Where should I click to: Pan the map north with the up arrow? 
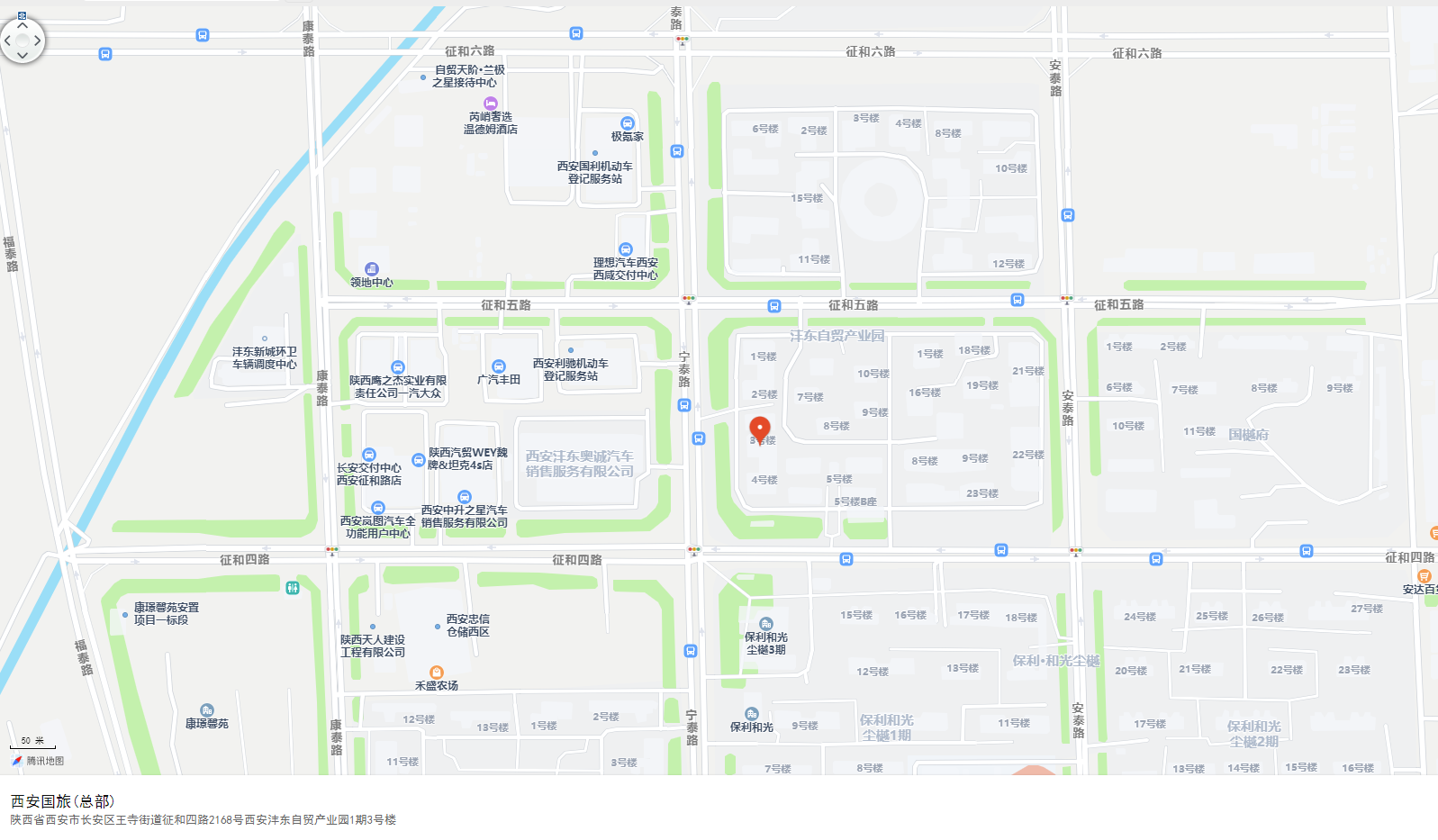click(x=23, y=26)
